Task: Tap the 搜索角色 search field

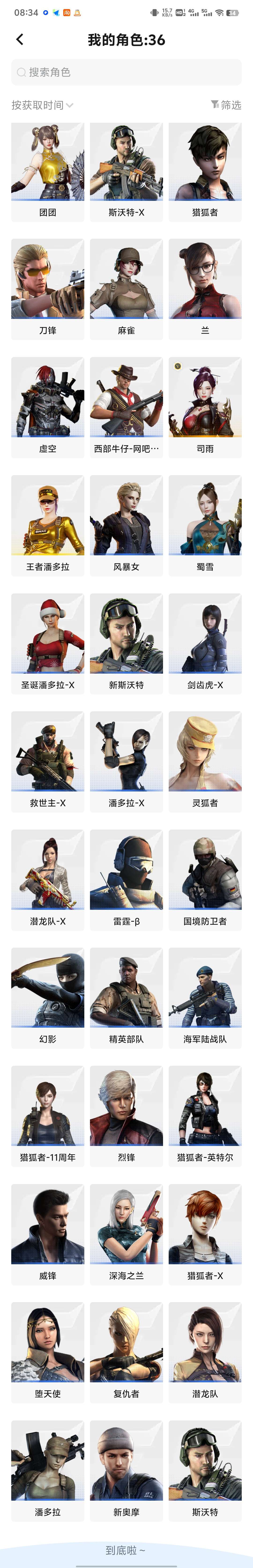Action: click(126, 72)
